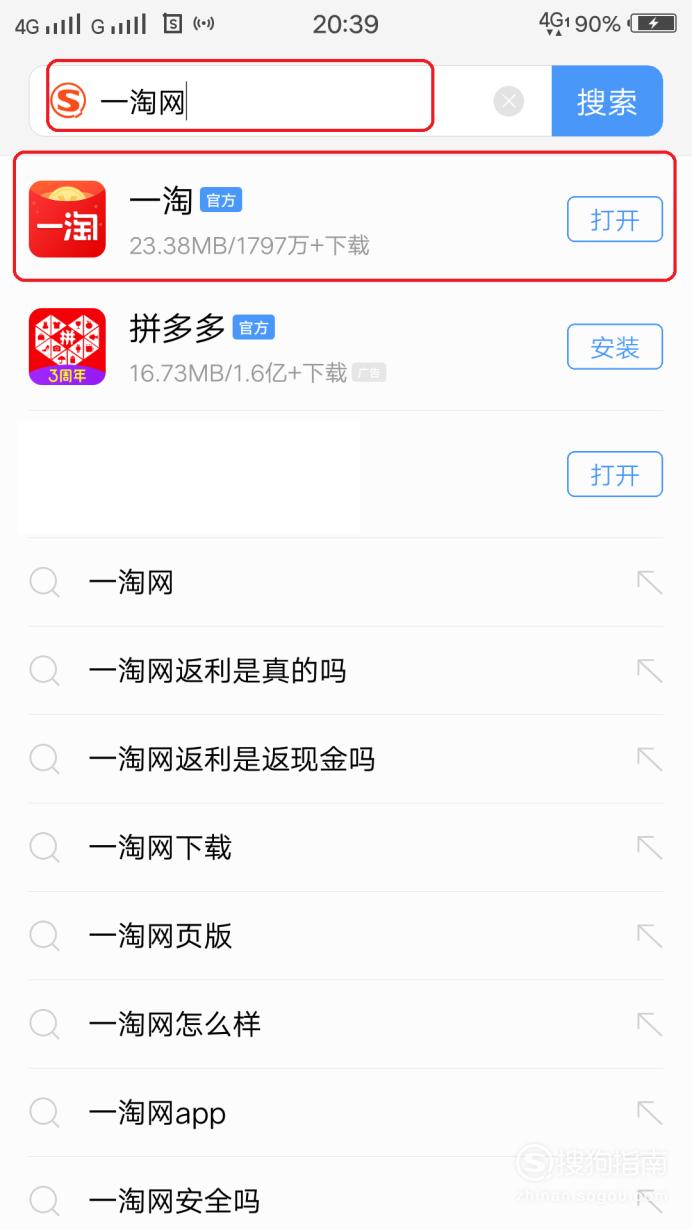
Task: Choose the suggestion 一淘网页版
Action: pos(346,935)
